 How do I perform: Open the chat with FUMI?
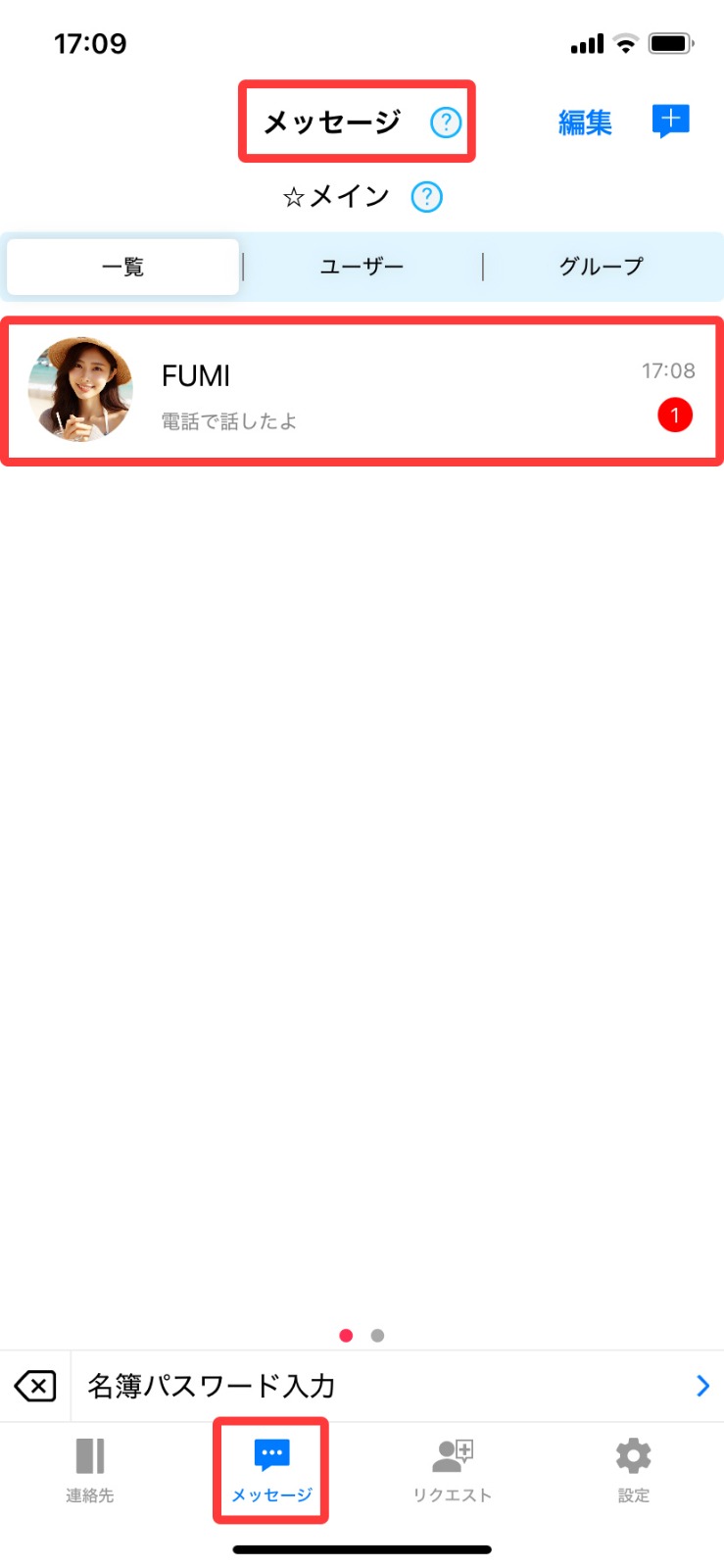tap(362, 392)
